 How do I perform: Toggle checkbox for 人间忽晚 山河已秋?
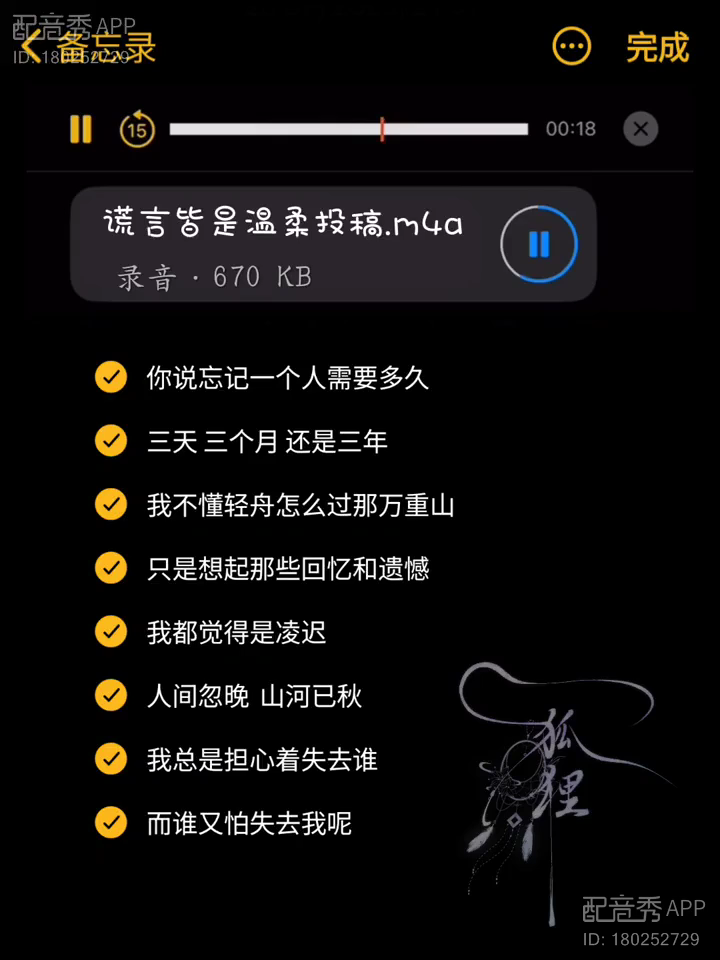tap(110, 695)
